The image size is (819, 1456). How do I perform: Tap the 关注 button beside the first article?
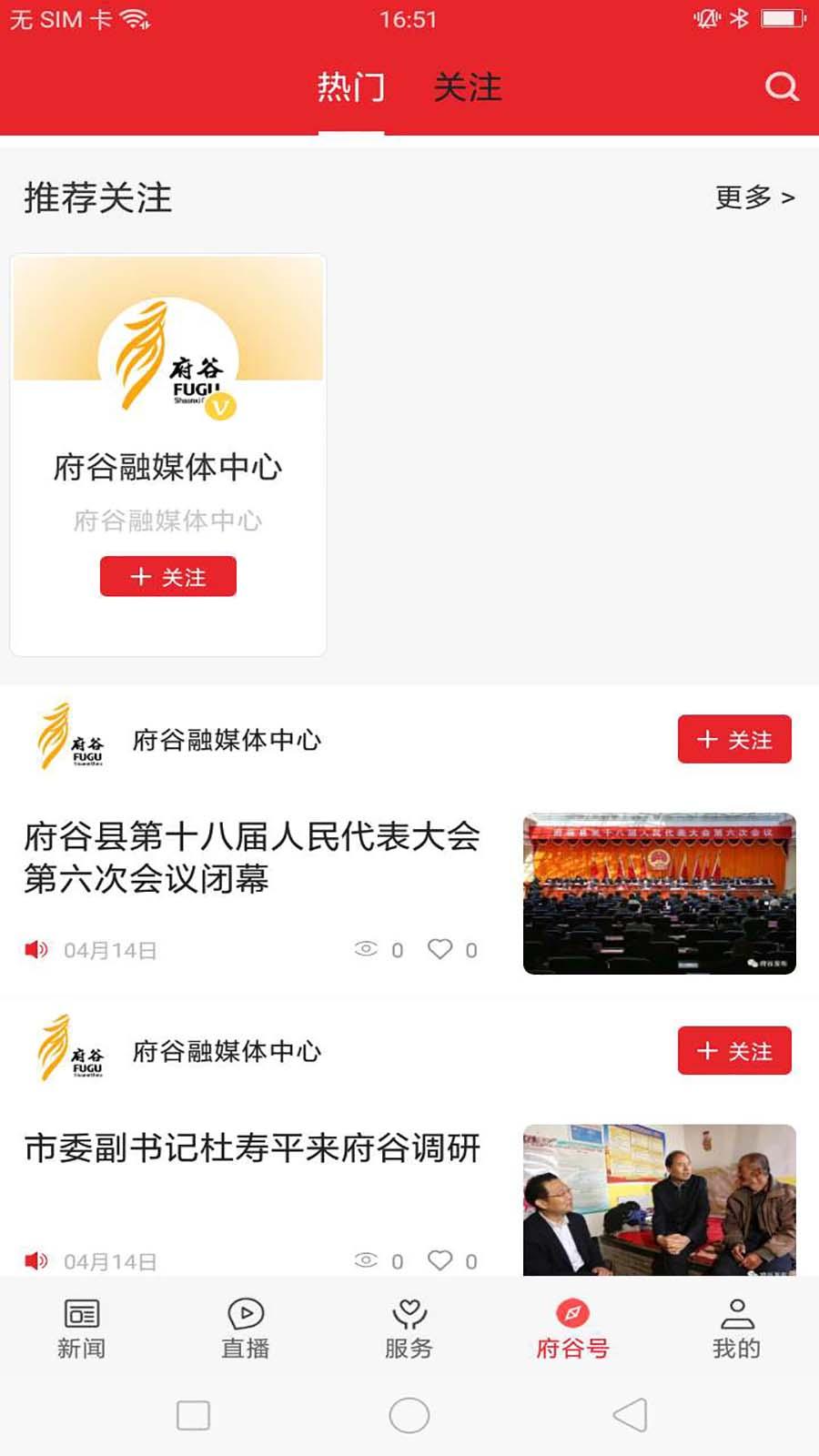tap(734, 739)
